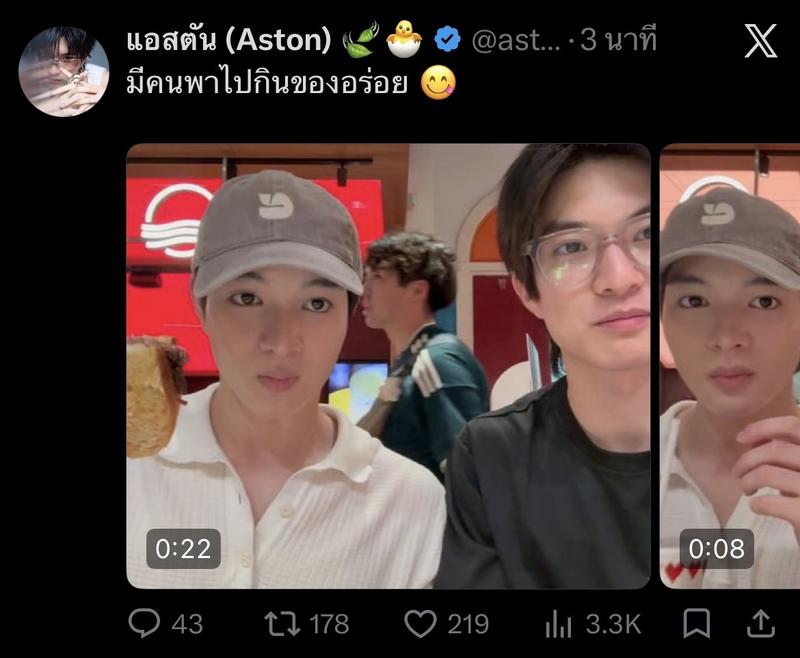Bookmark Aston's post

tap(696, 623)
